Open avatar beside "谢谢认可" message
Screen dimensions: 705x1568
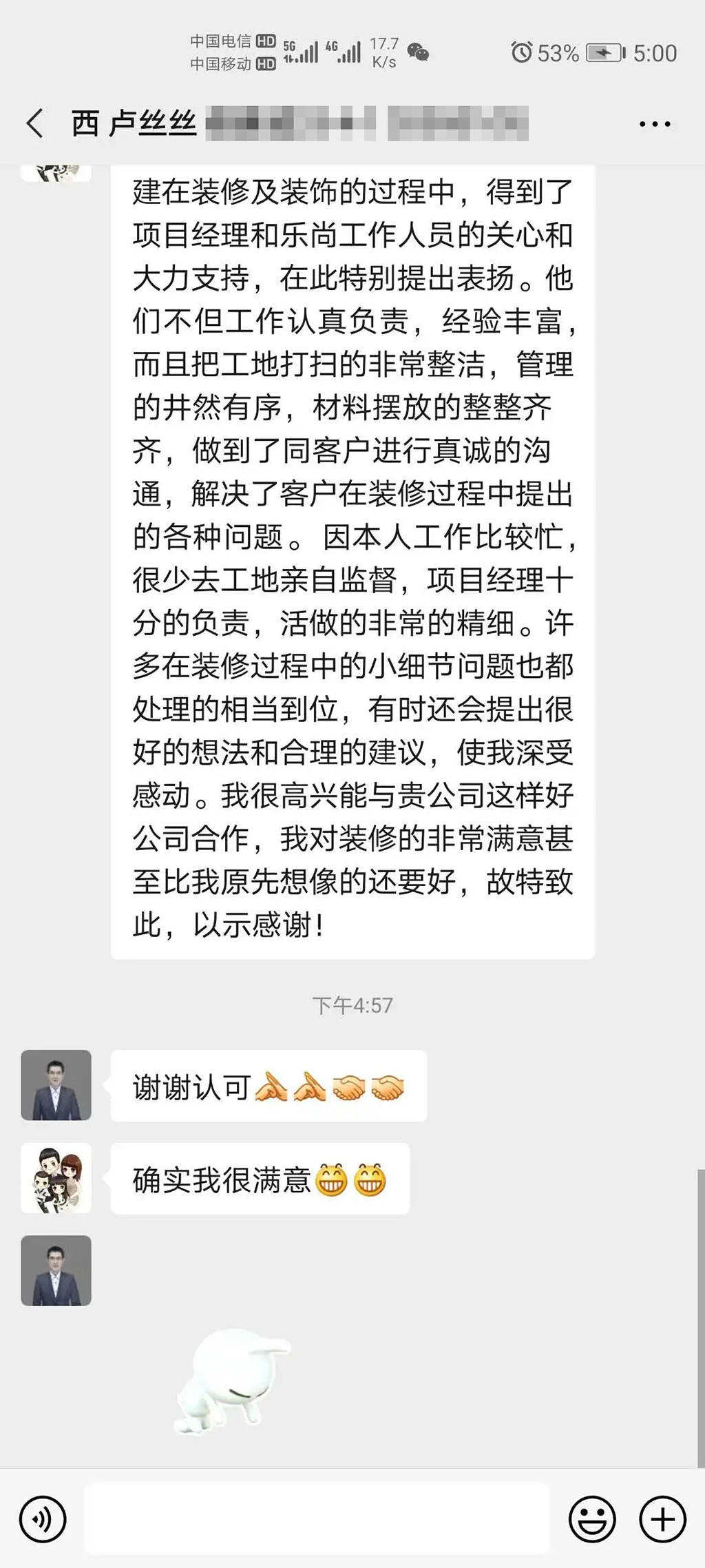[x=56, y=1085]
